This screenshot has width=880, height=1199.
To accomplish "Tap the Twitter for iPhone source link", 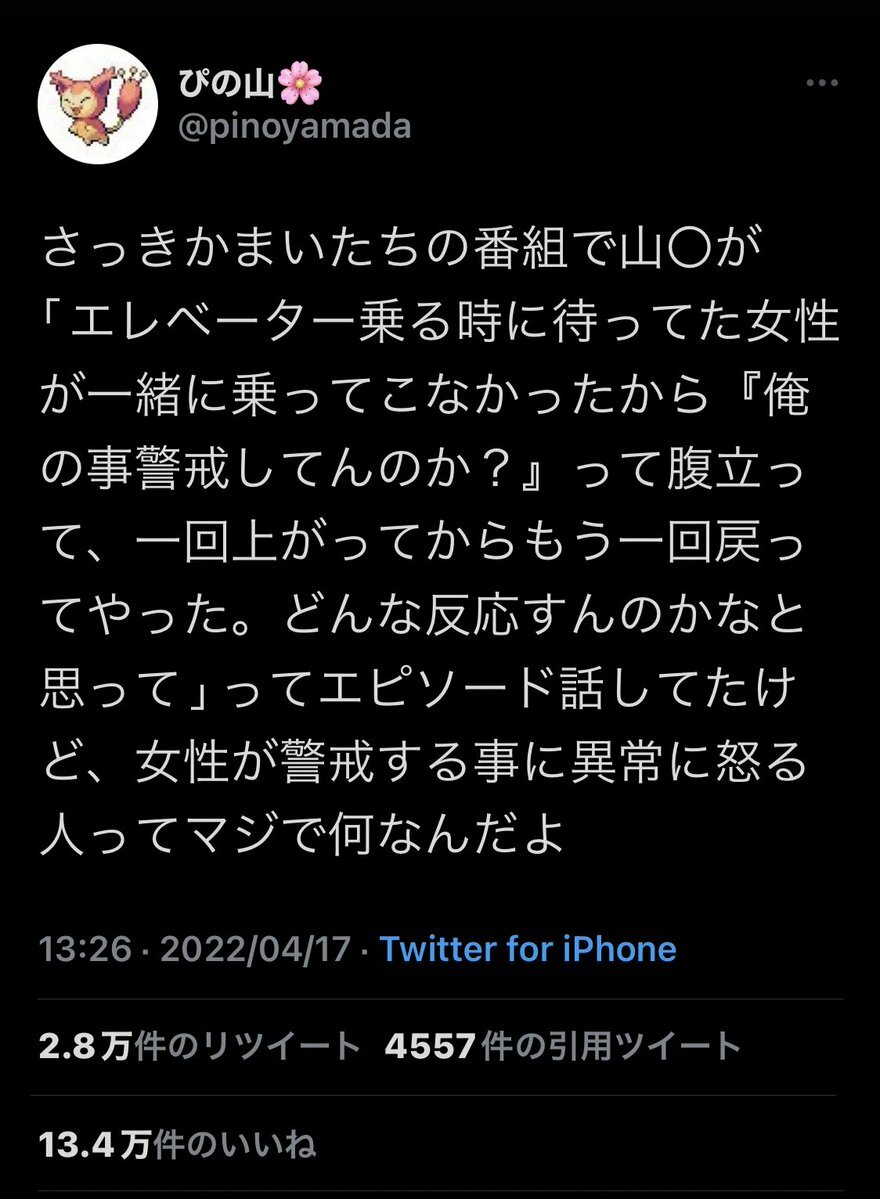I will tap(528, 948).
